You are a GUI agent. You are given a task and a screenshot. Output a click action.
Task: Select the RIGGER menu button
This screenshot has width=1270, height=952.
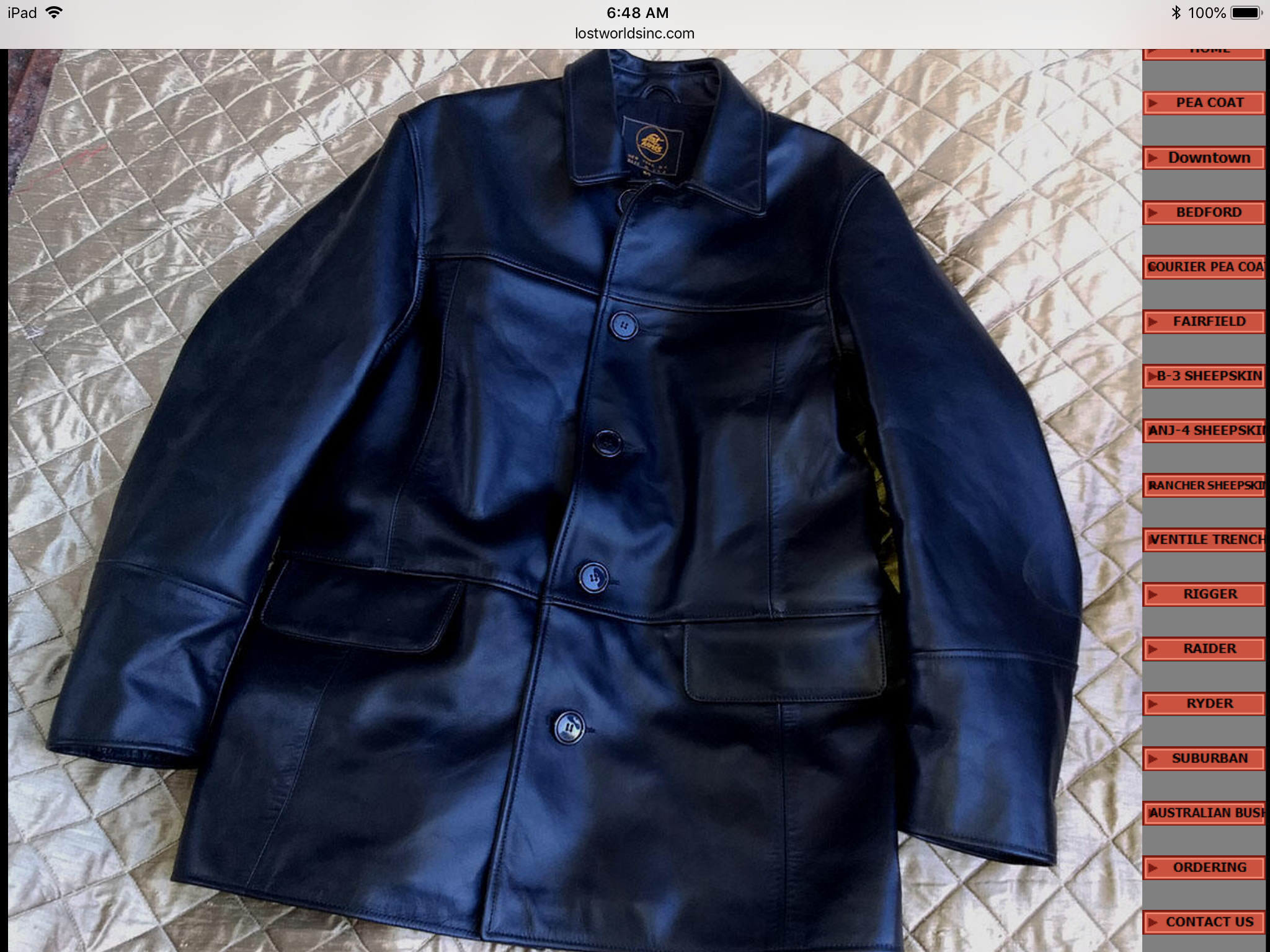[x=1204, y=594]
